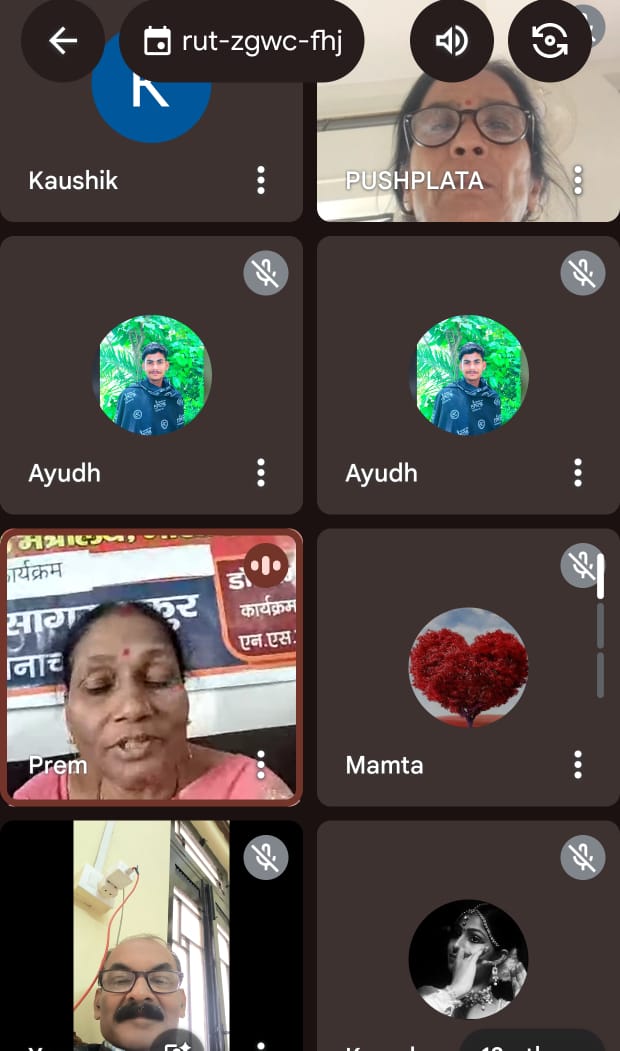620x1051 pixels.
Task: Go back using the arrow at top
Action: pyautogui.click(x=63, y=41)
